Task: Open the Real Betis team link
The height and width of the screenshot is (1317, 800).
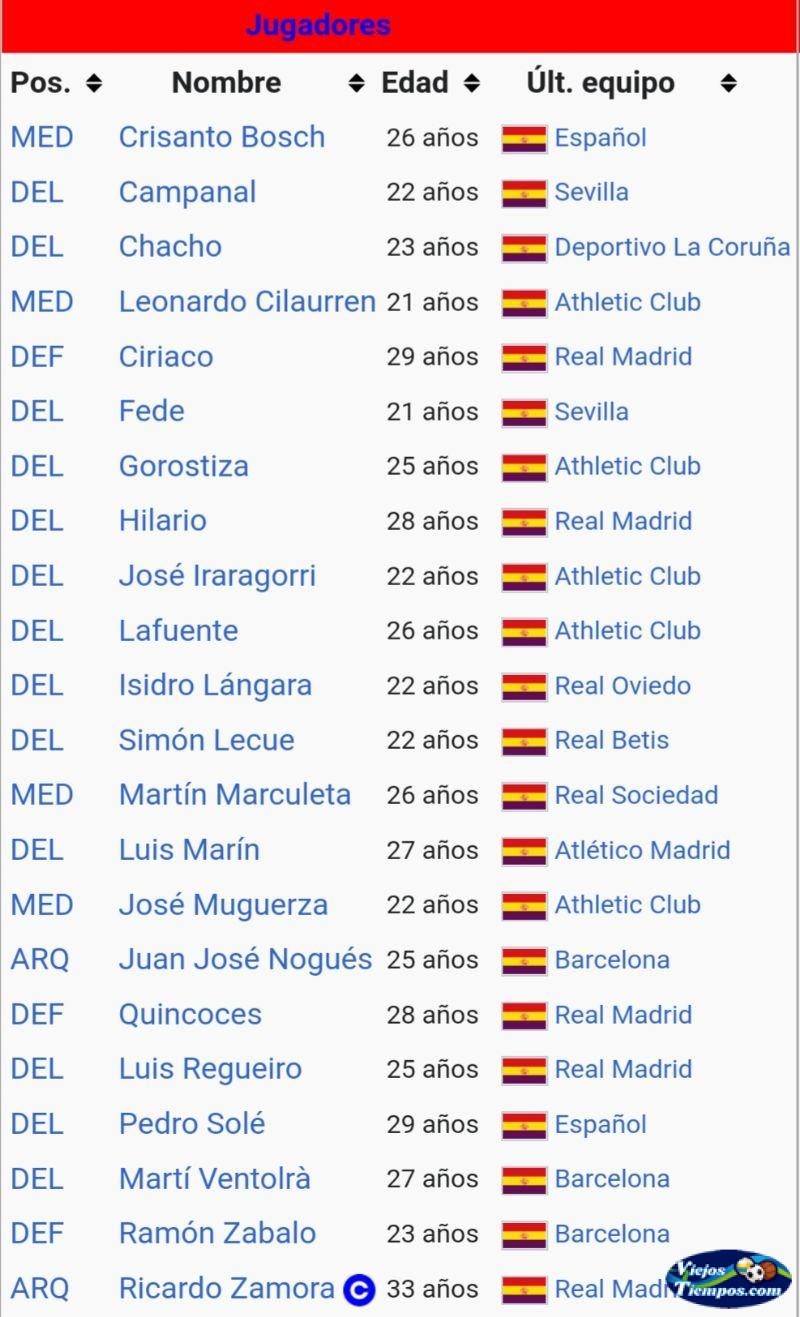Action: coord(611,740)
